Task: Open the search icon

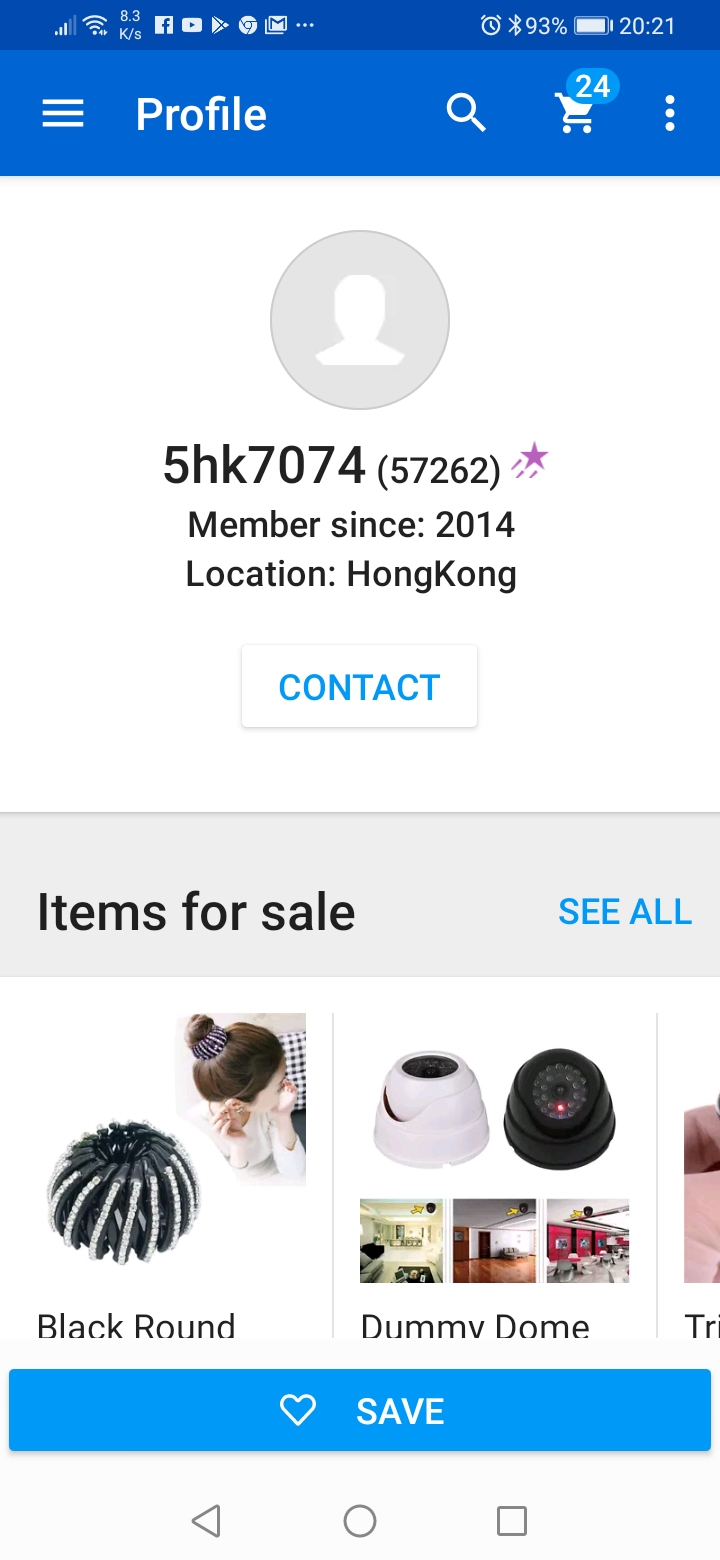Action: point(466,114)
